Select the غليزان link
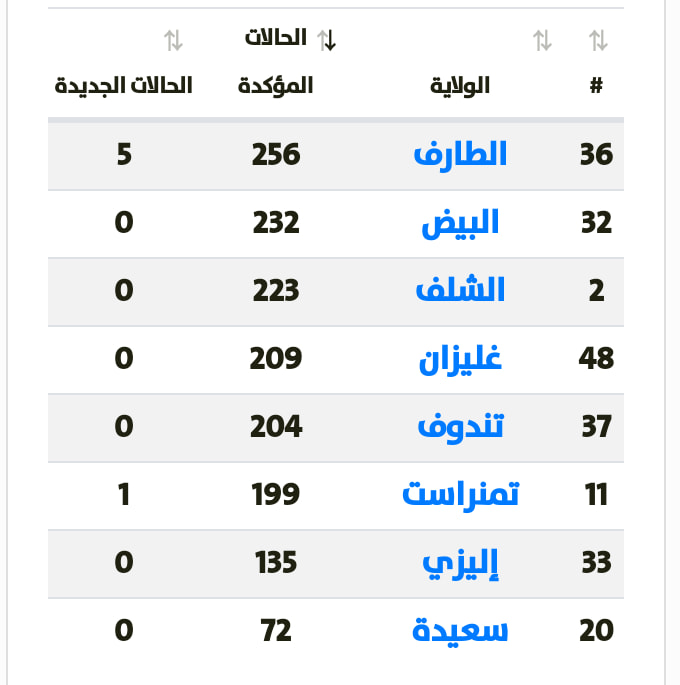680x685 pixels. (x=460, y=358)
